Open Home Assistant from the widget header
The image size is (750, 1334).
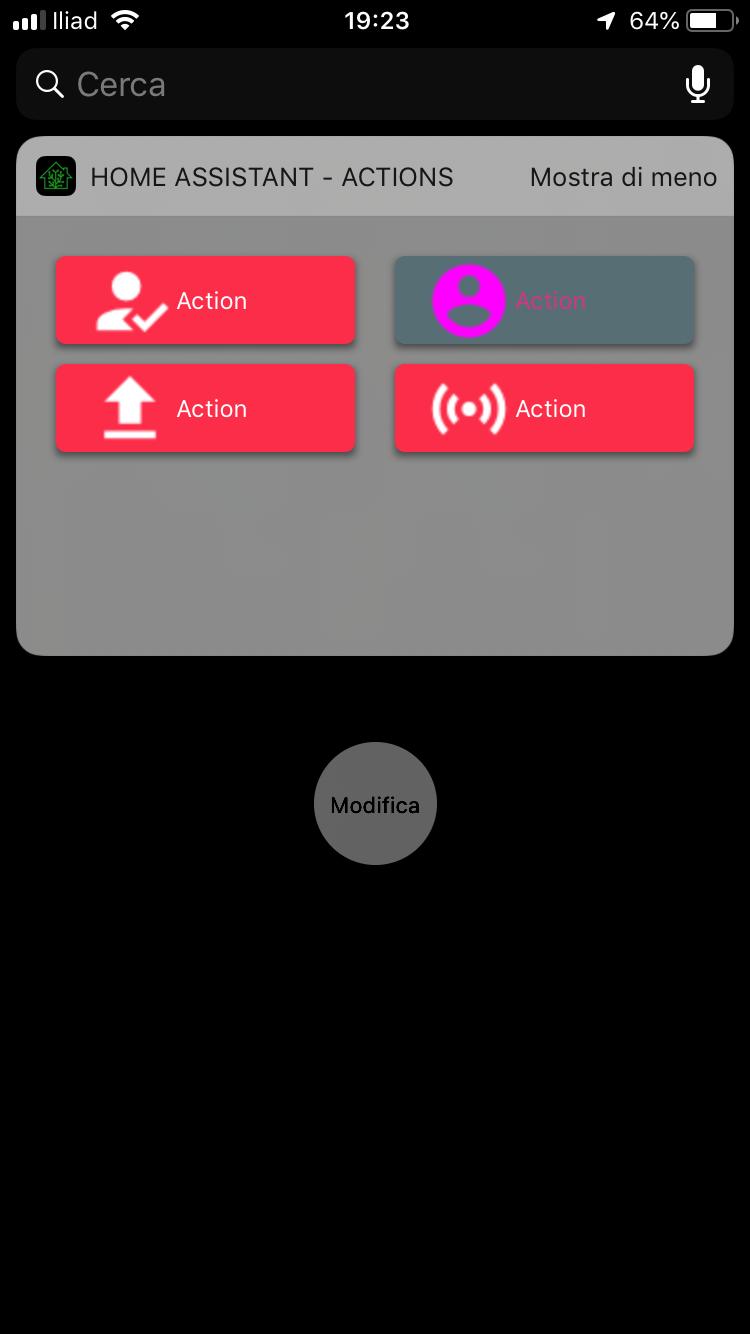(245, 177)
